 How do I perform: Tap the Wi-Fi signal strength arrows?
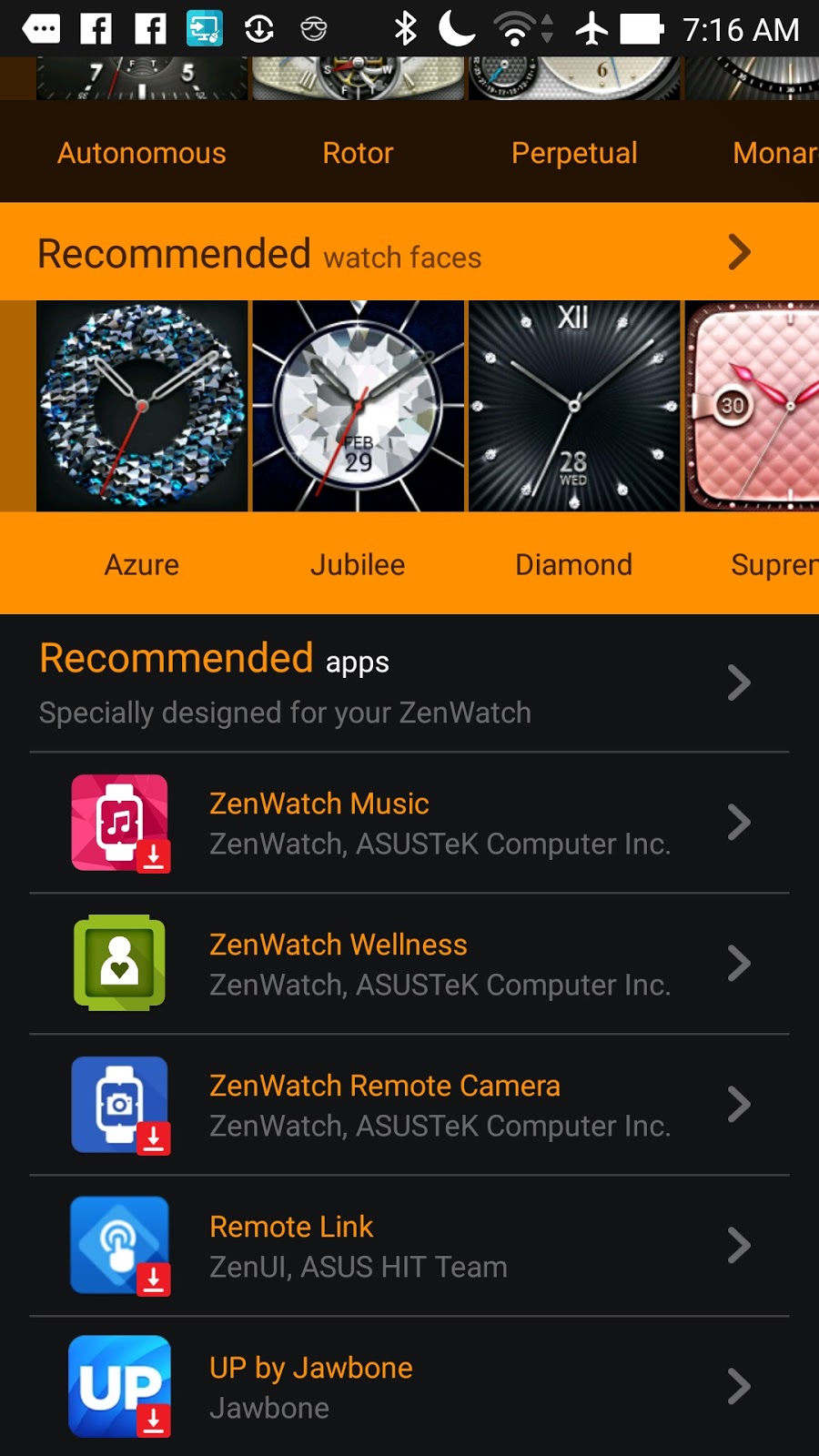pyautogui.click(x=546, y=28)
